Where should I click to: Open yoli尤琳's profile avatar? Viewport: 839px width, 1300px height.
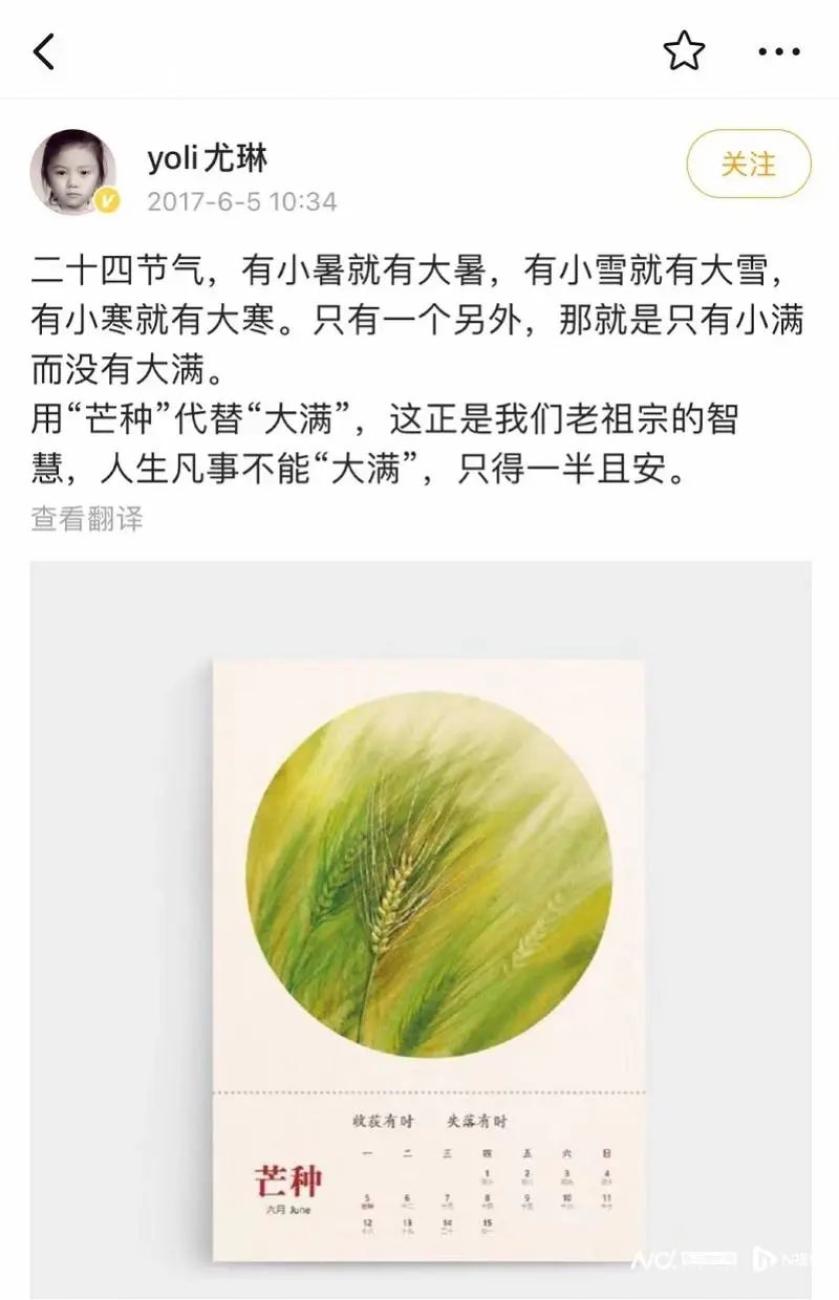click(x=73, y=172)
